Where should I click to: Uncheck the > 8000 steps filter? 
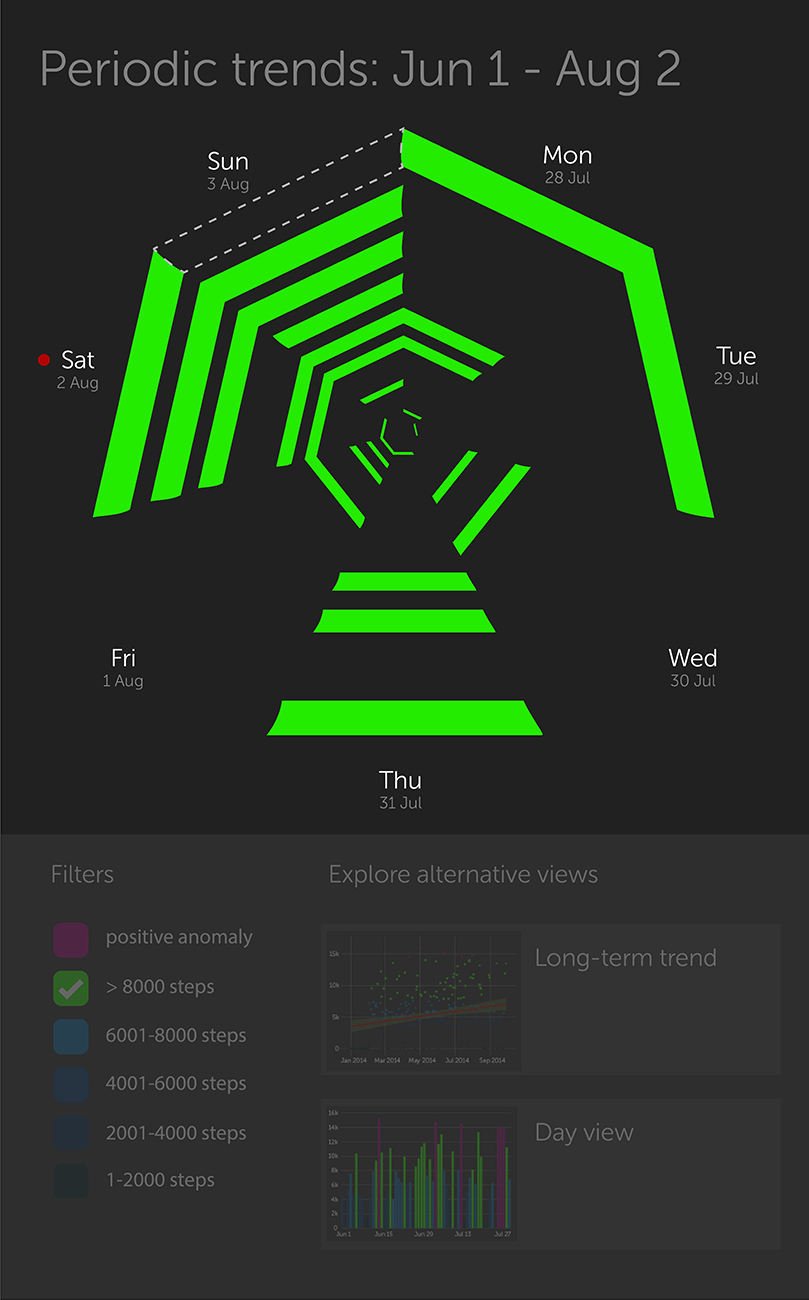coord(71,988)
